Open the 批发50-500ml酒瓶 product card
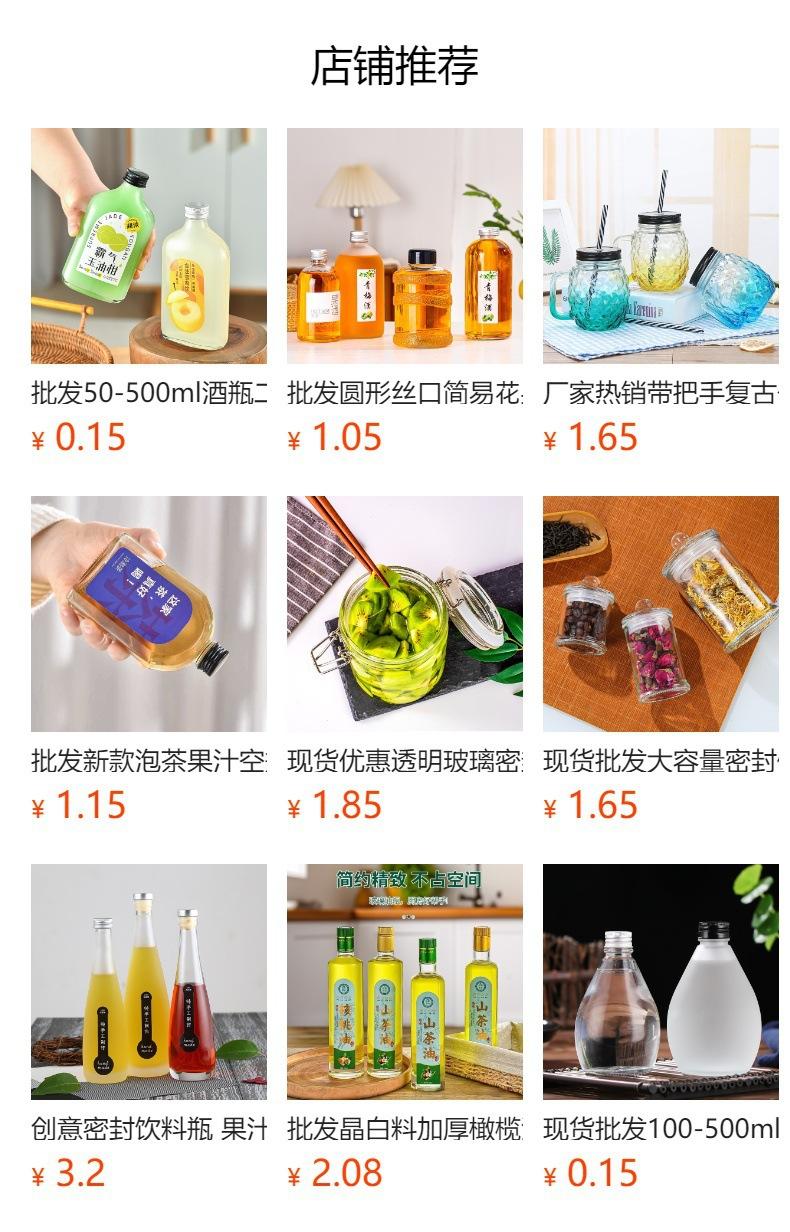 pos(149,292)
